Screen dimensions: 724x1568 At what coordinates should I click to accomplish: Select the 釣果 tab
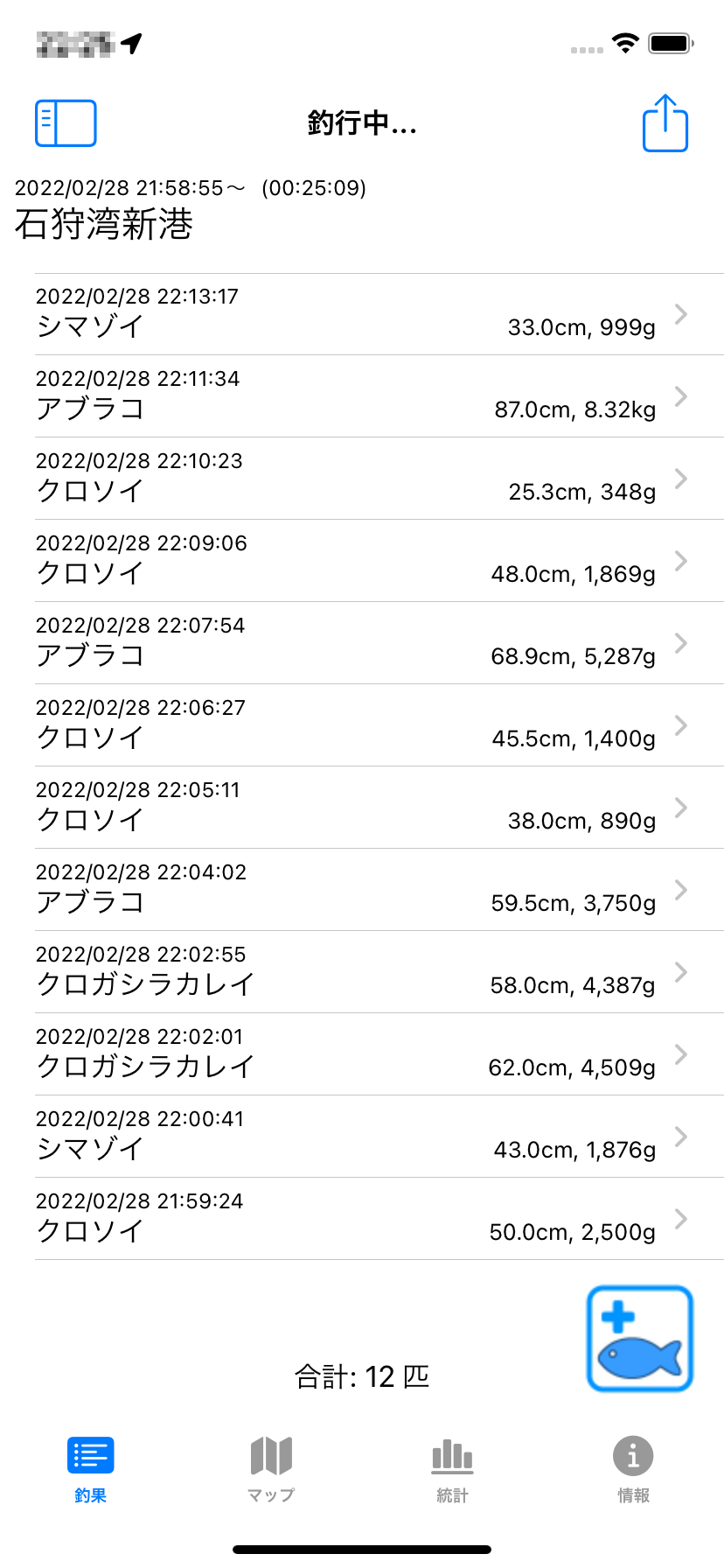click(x=90, y=1470)
